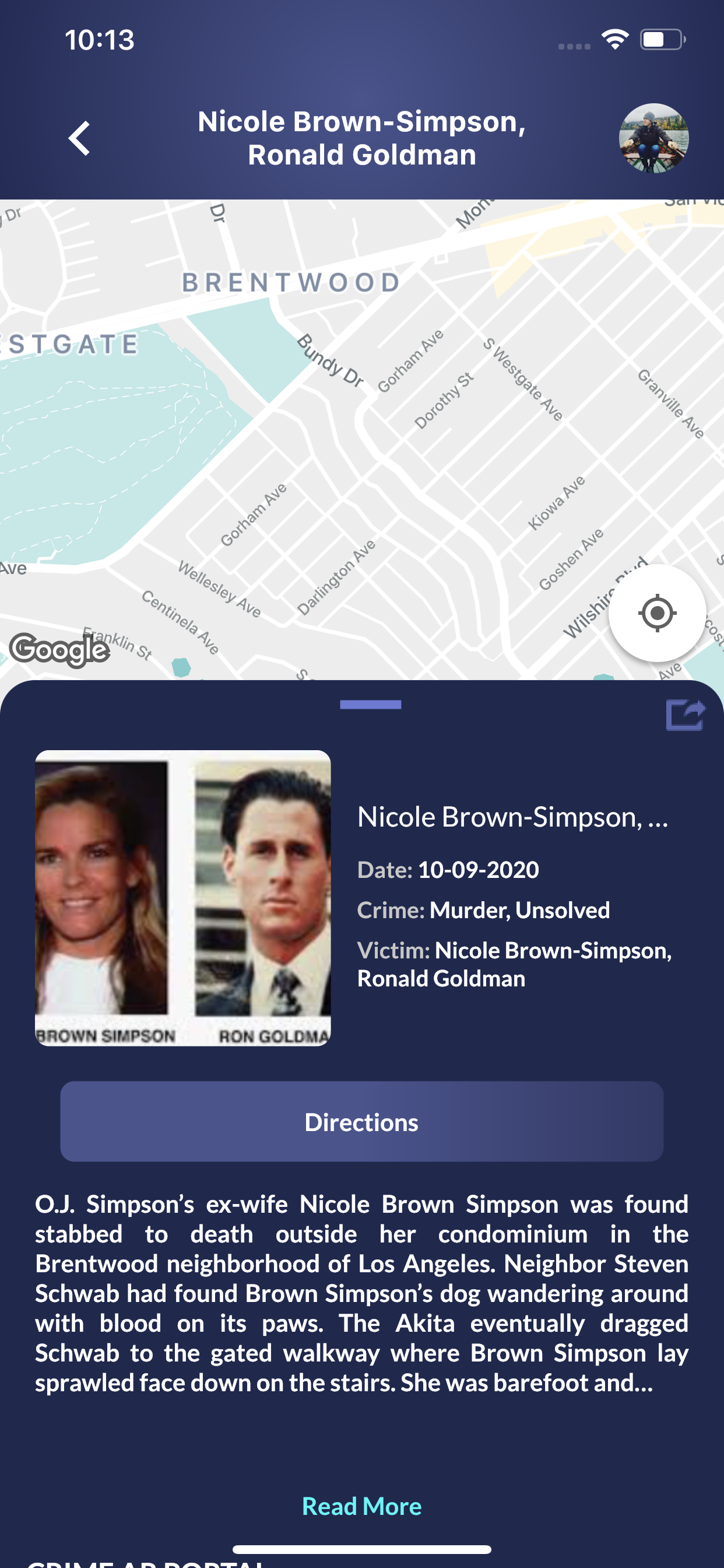
Task: Get directions to the crime location
Action: coord(361,1121)
